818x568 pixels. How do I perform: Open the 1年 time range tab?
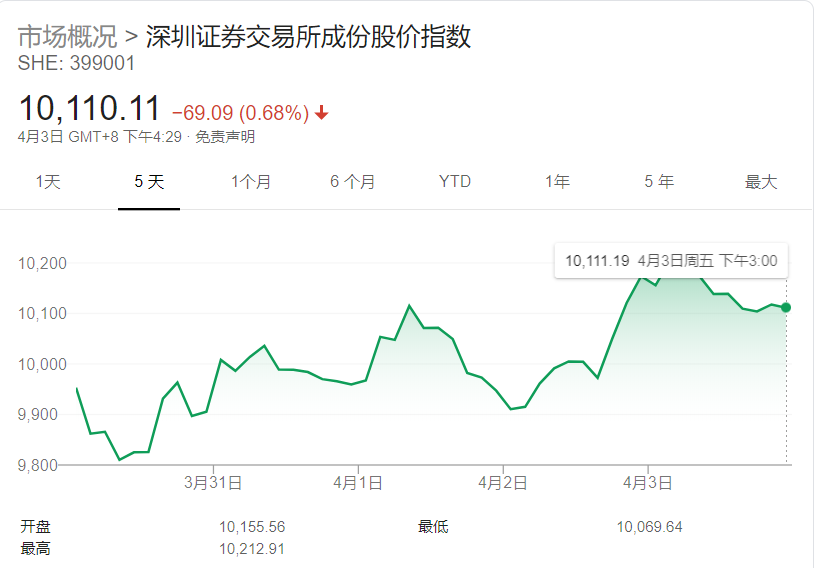[557, 182]
